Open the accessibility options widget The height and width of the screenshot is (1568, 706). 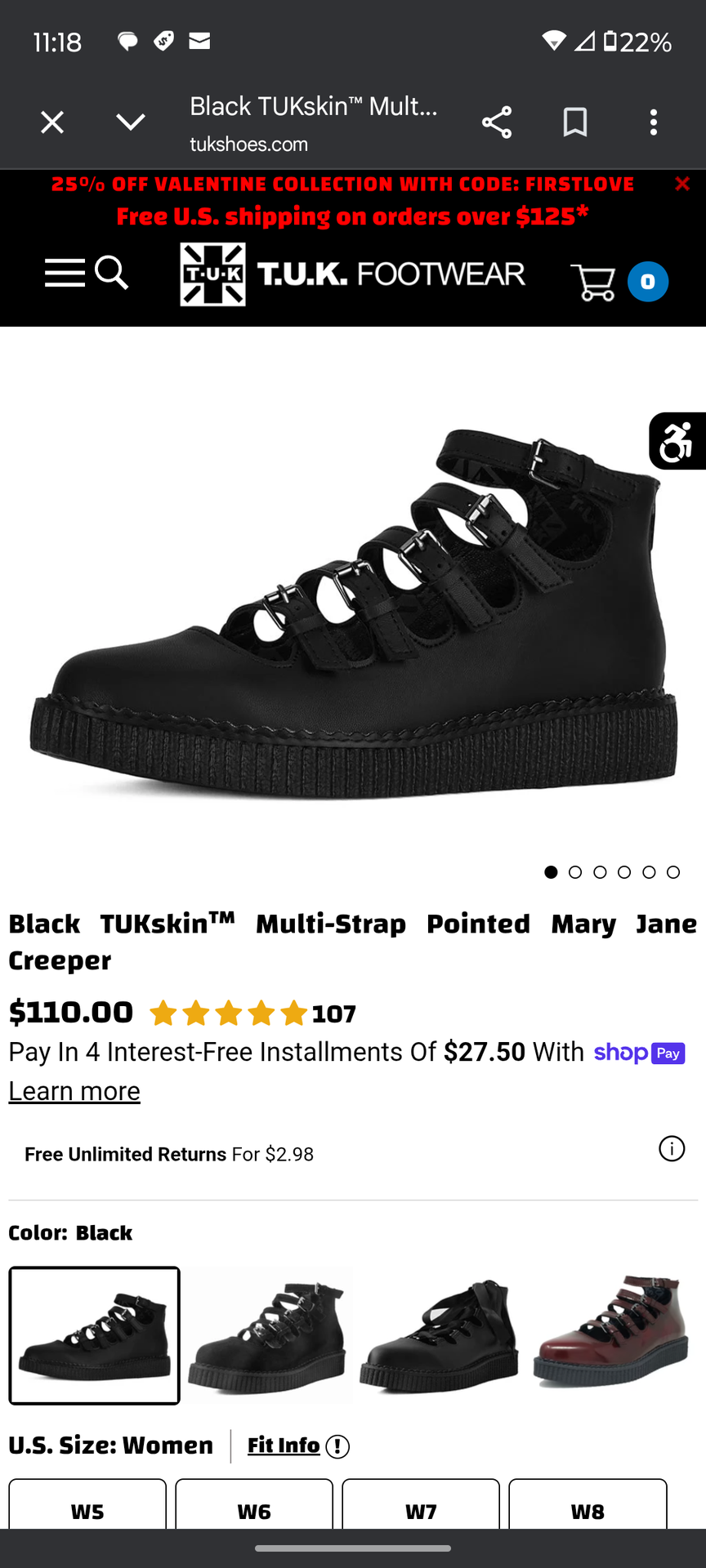coord(677,441)
